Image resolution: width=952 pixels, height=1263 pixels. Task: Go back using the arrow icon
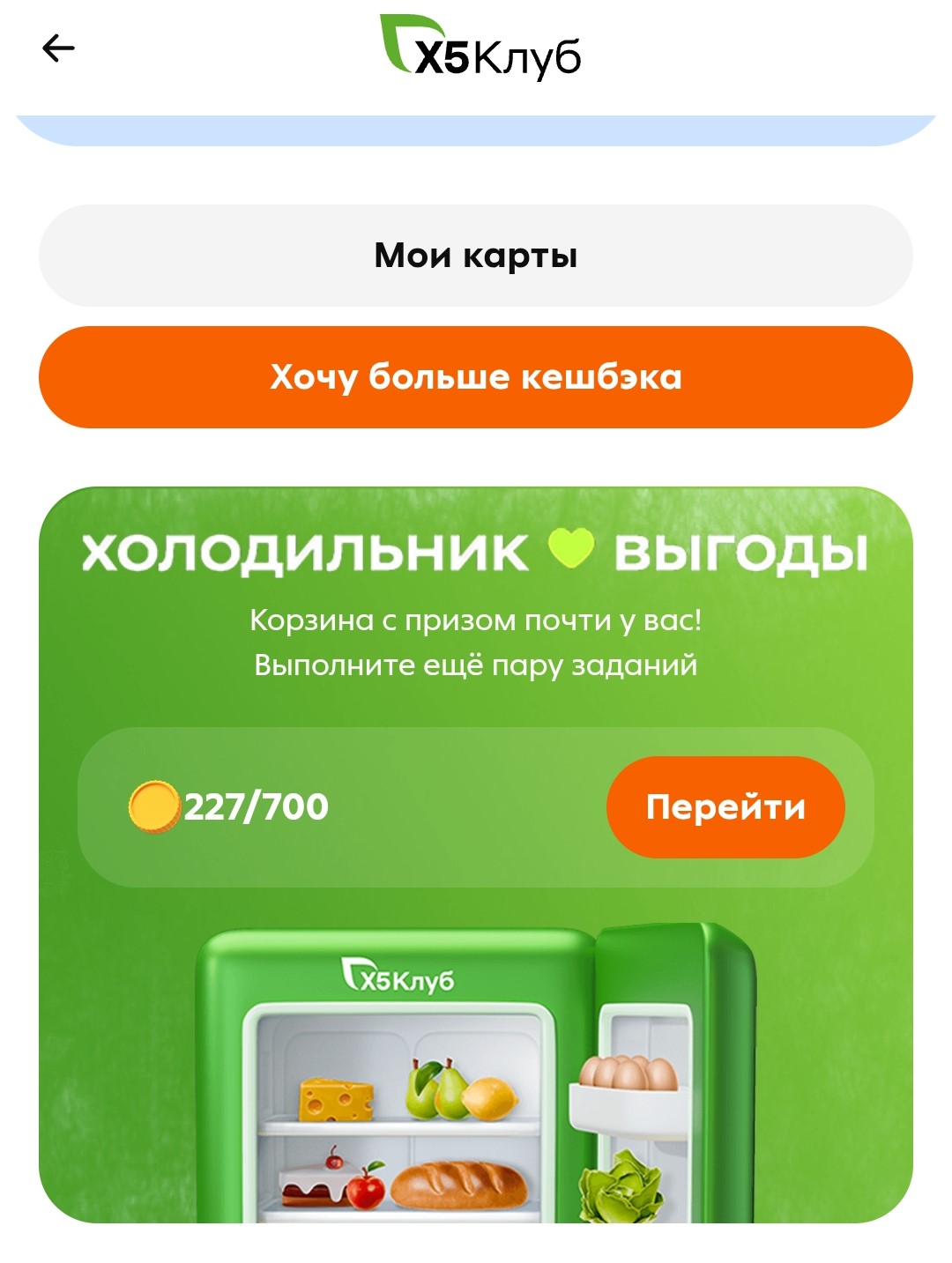tap(59, 48)
